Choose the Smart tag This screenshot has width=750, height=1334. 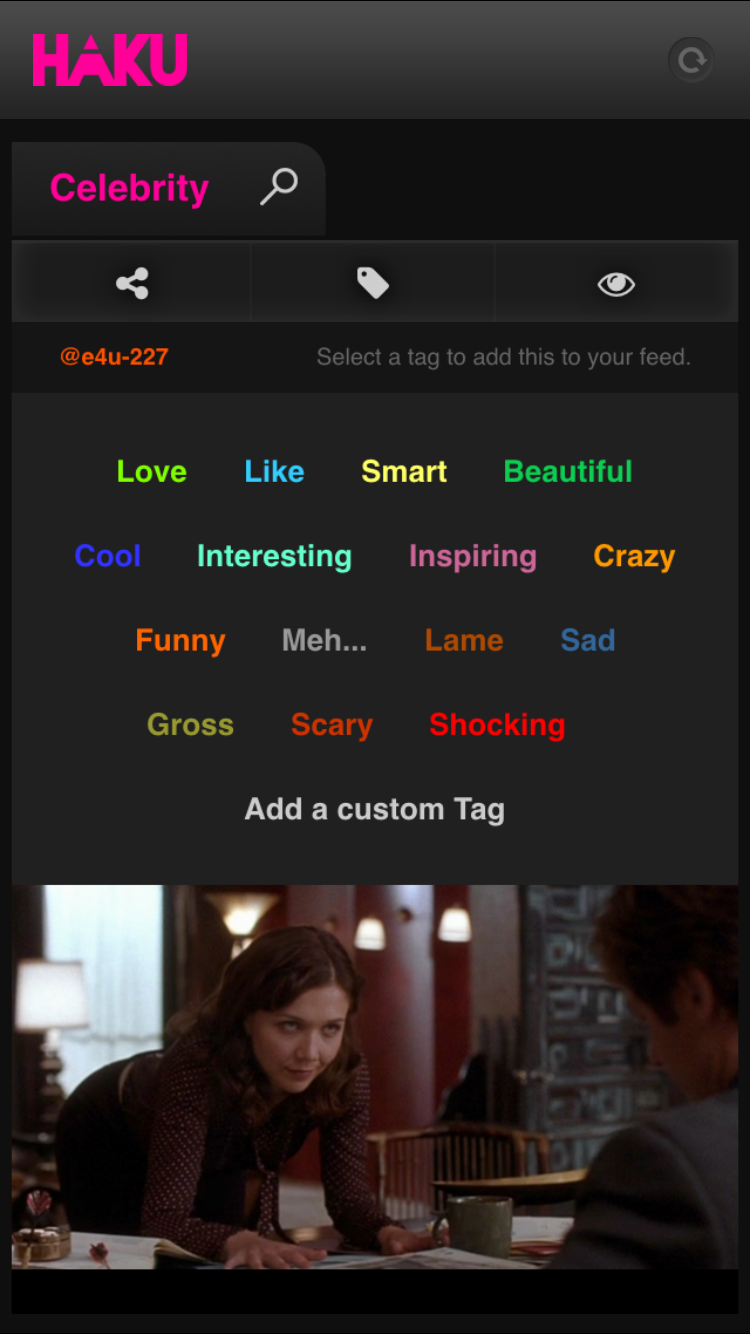click(x=404, y=471)
